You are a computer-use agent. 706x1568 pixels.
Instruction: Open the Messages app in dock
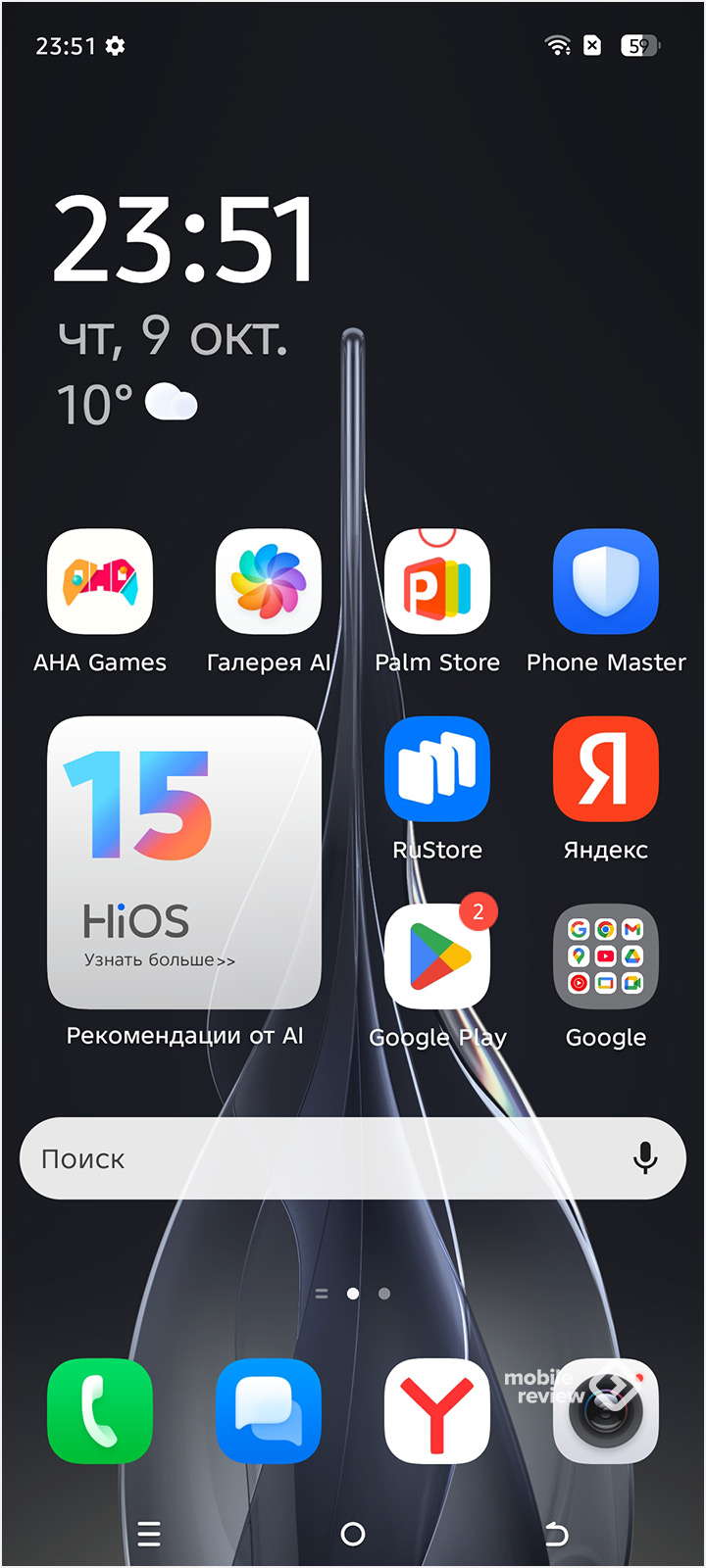coord(269,1411)
